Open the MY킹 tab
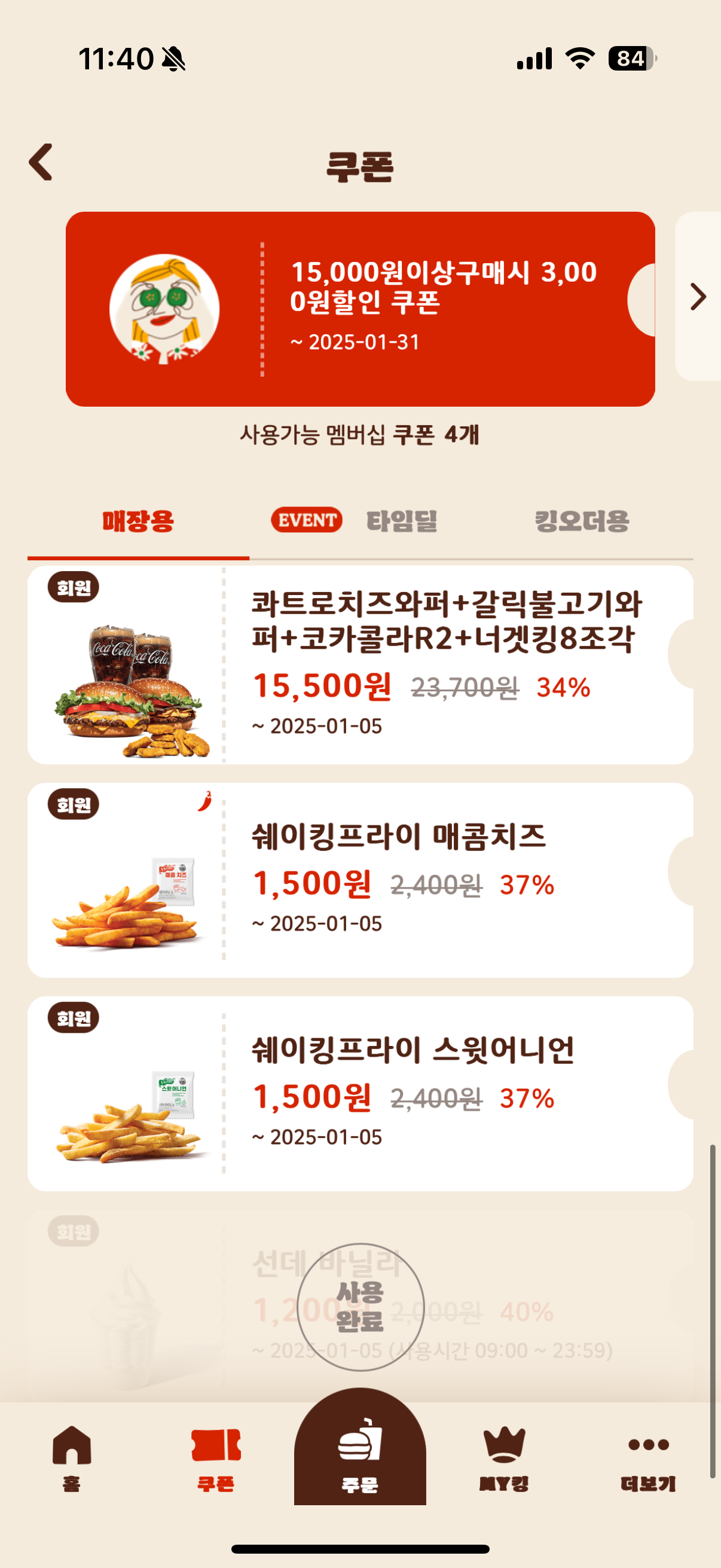Screen dimensions: 721x1568 pos(504,1459)
